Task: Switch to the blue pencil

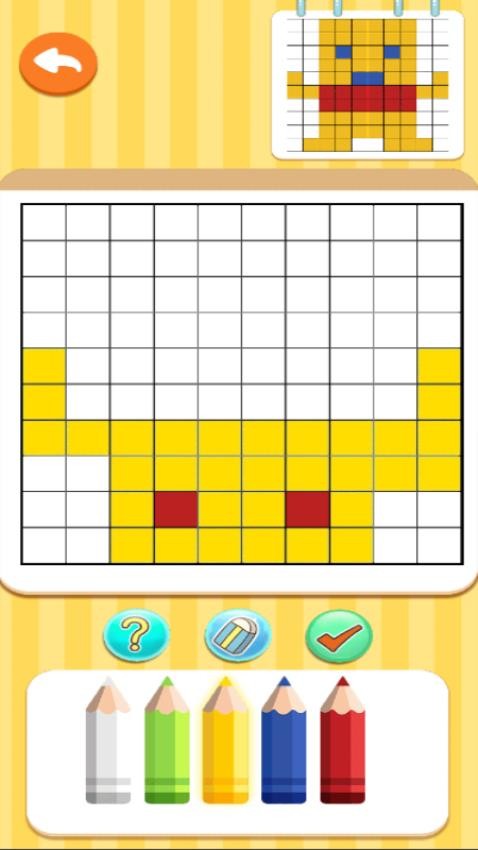Action: coord(283,740)
